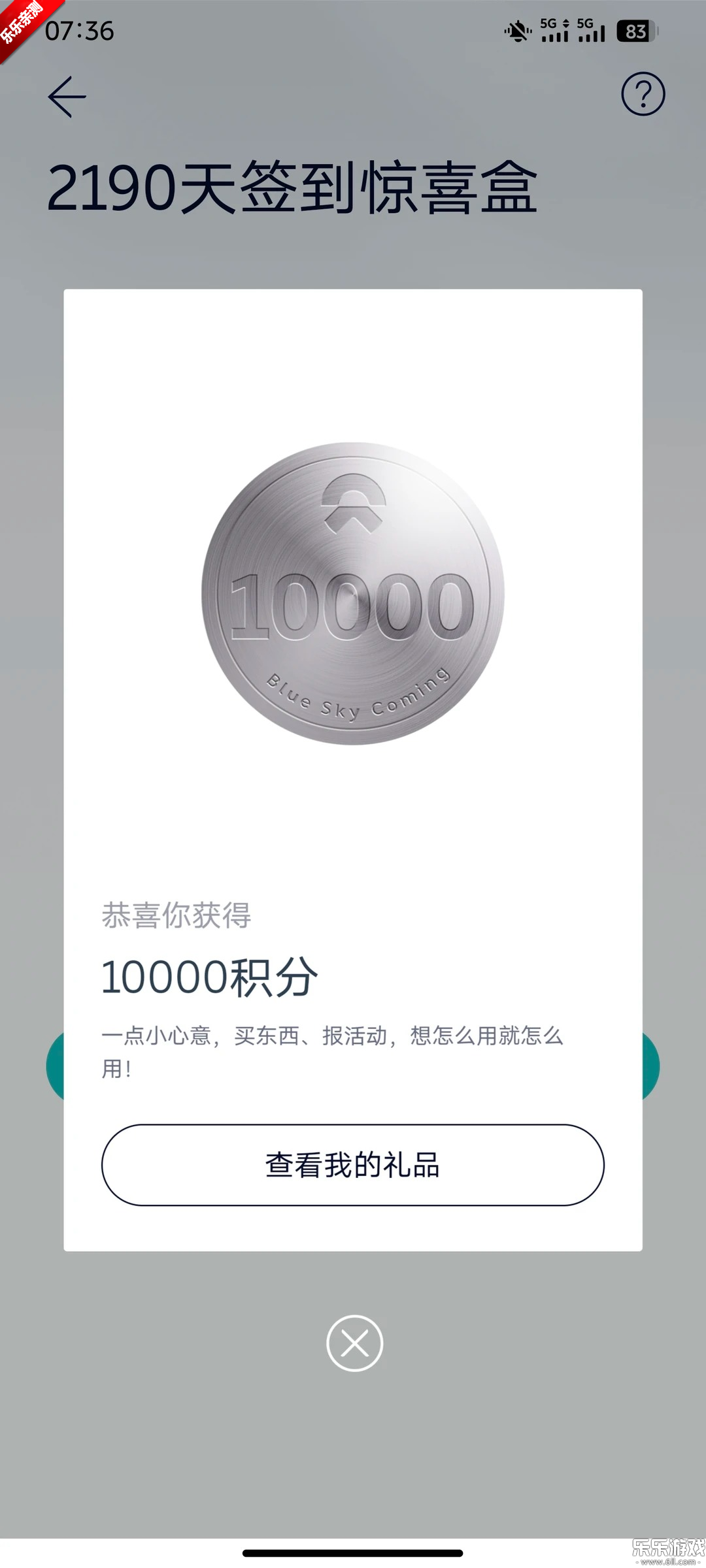Close the 10000积分 reward popup
Screen dimensions: 706x1568
(x=354, y=1344)
